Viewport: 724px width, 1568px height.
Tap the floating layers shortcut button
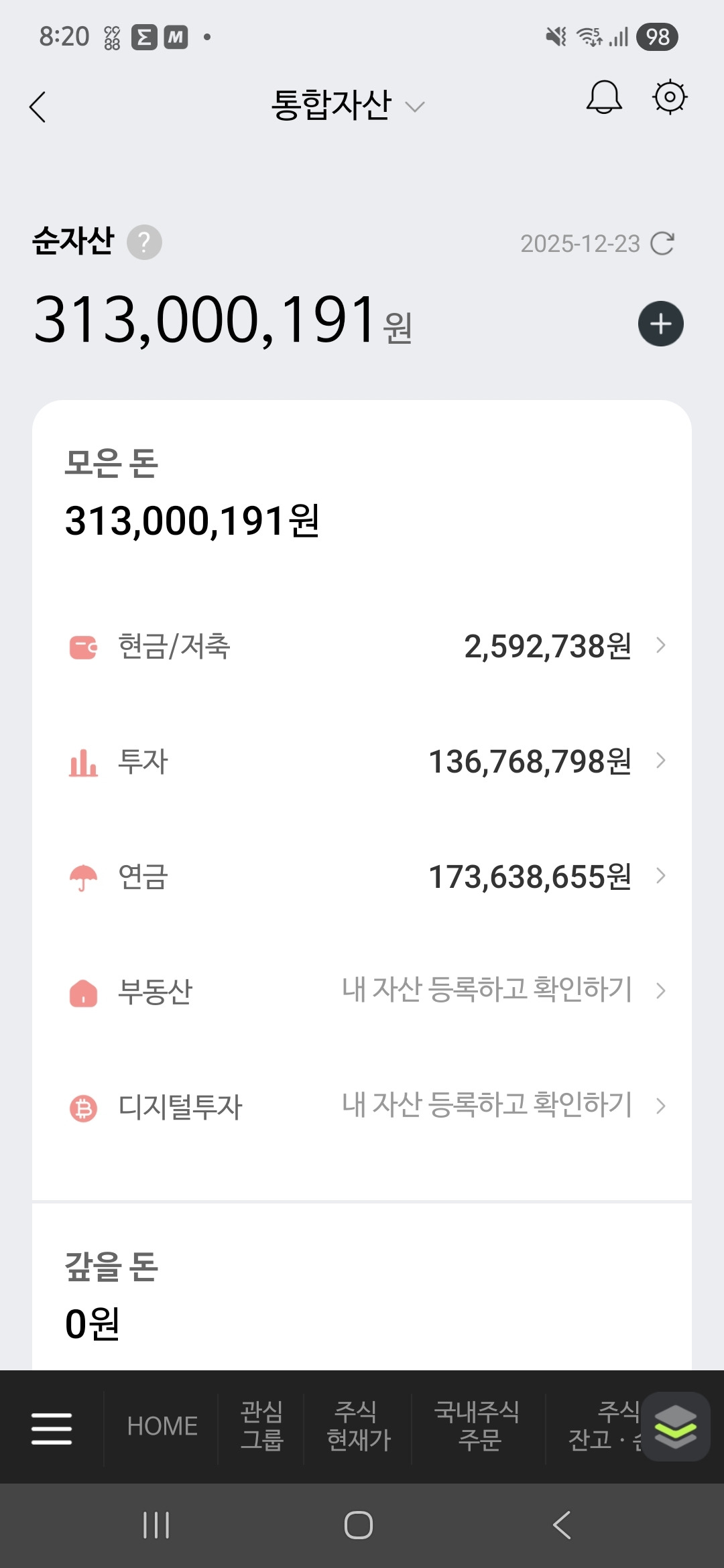pyautogui.click(x=675, y=1426)
